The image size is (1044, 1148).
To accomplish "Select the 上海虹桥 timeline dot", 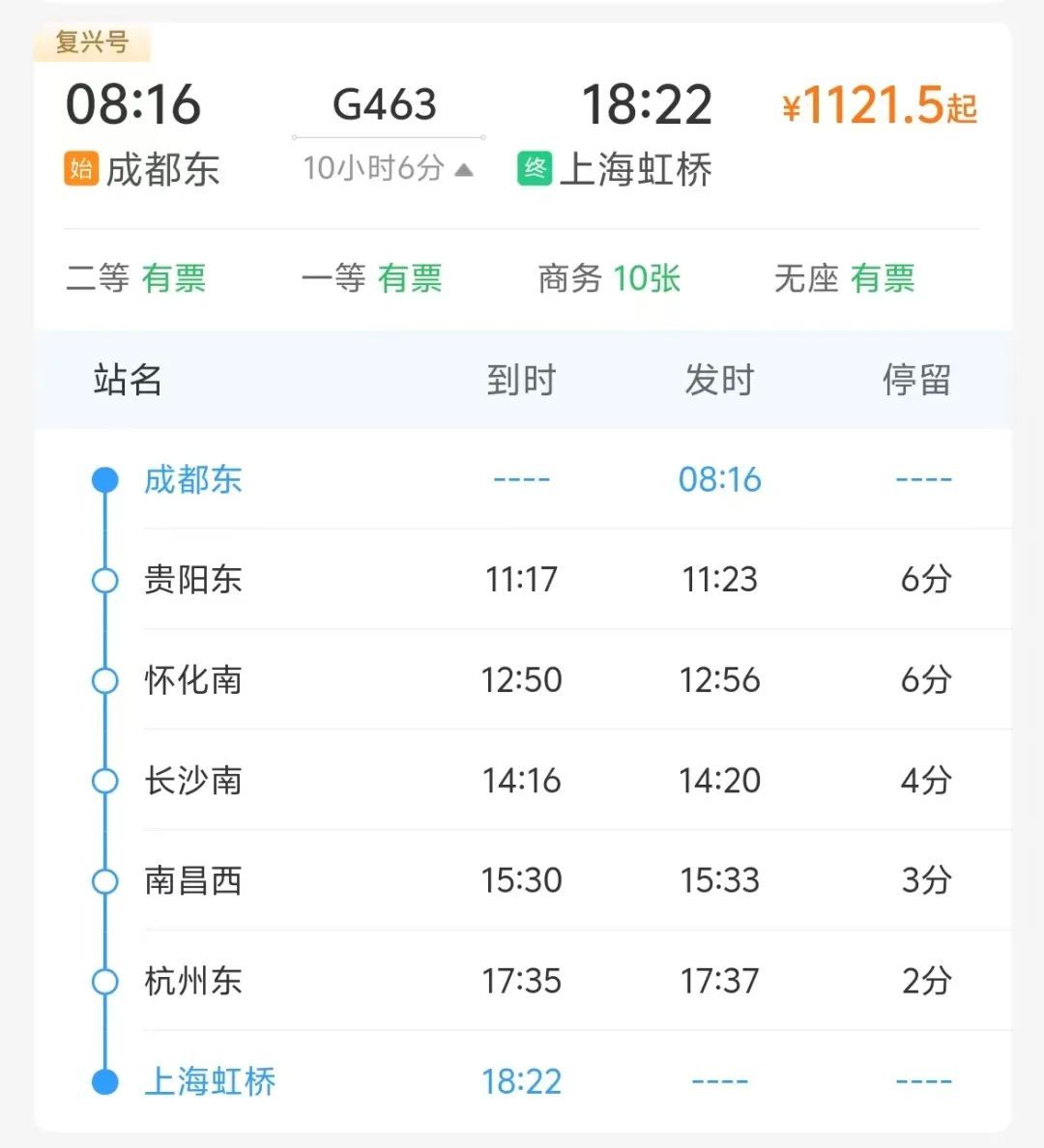I will click(104, 1082).
